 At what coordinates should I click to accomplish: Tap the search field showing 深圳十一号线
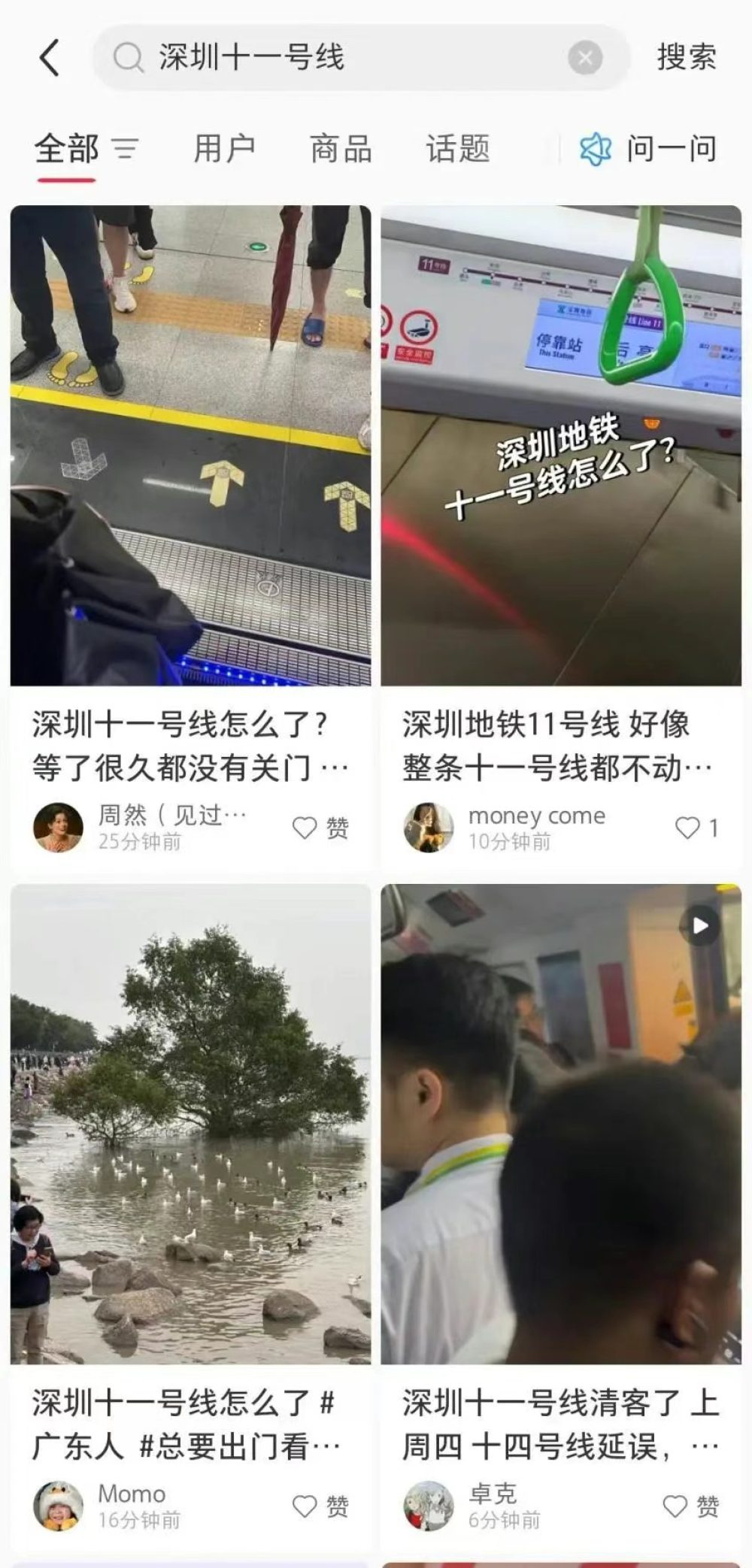pos(338,58)
